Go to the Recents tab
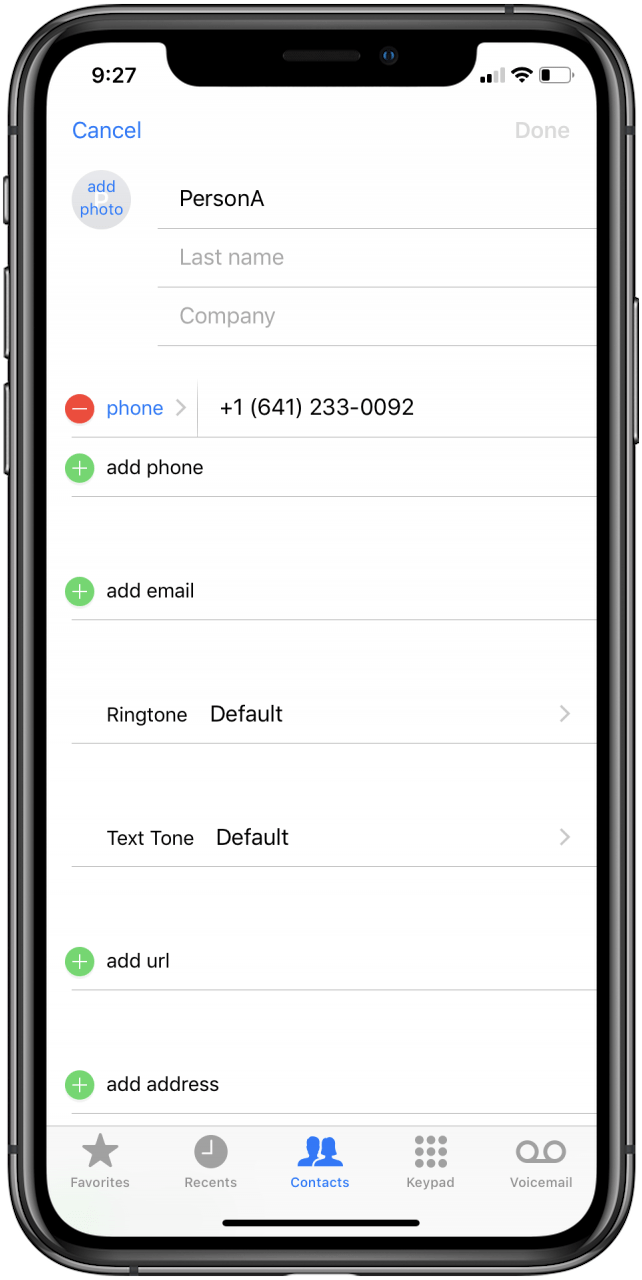The height and width of the screenshot is (1280, 642). click(211, 1162)
